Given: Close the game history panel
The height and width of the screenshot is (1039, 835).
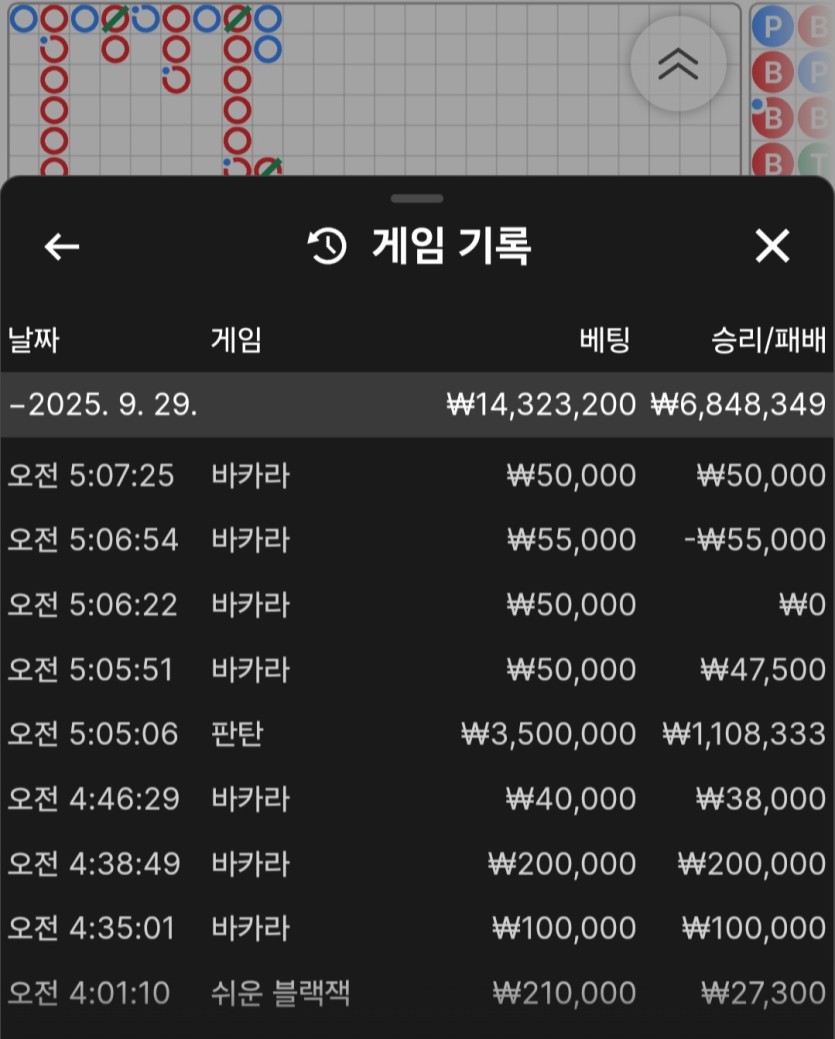Looking at the screenshot, I should 772,246.
